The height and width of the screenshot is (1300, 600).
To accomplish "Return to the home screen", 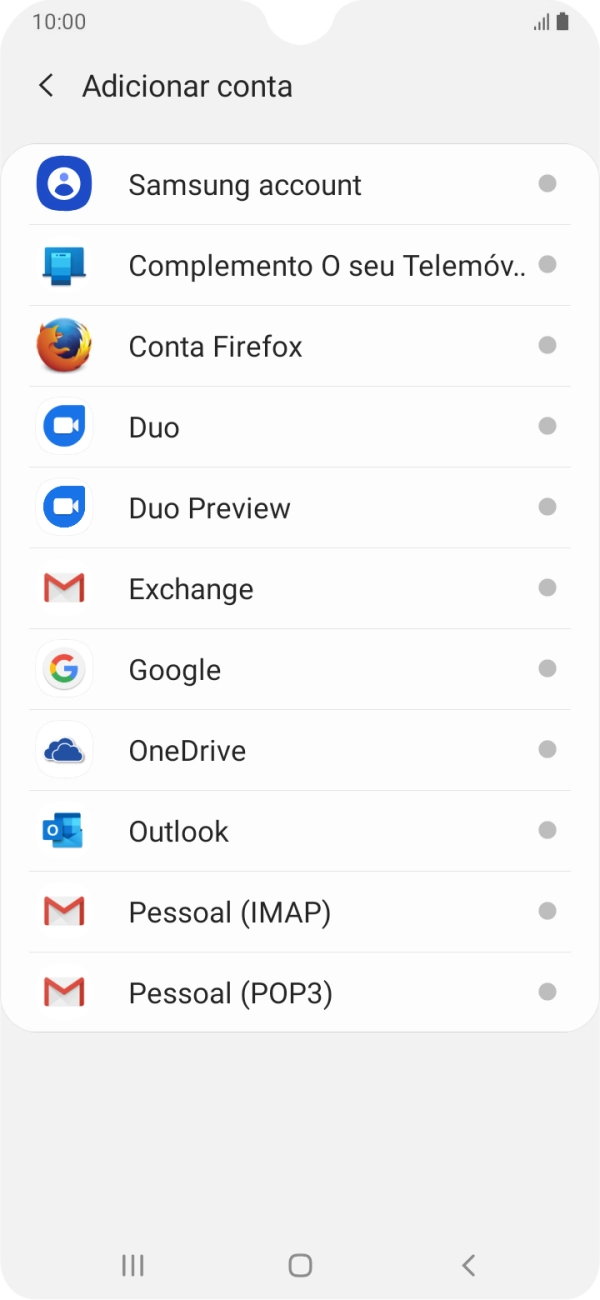I will 300,1265.
